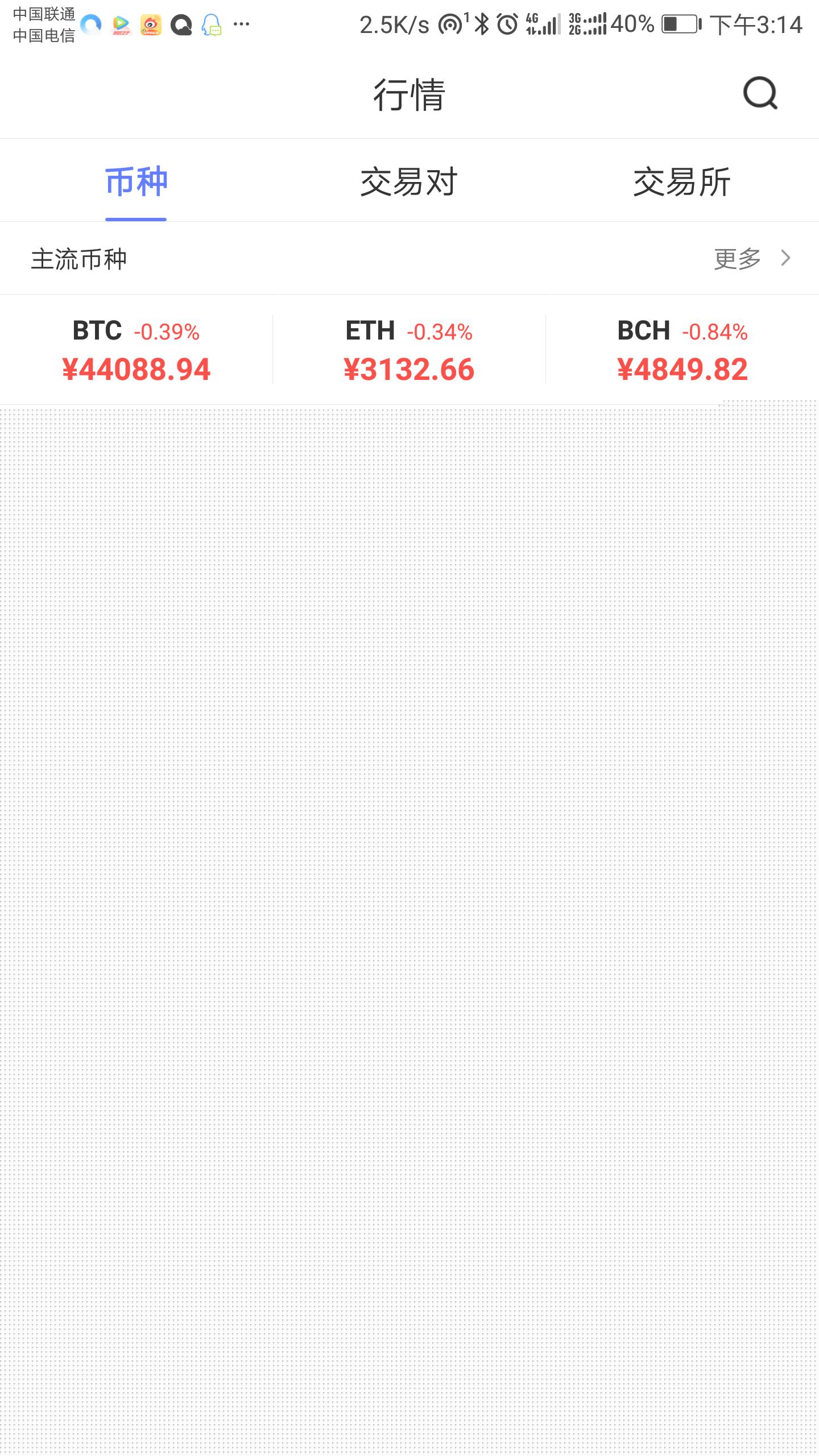View the ETH price card
The width and height of the screenshot is (819, 1456).
click(409, 350)
